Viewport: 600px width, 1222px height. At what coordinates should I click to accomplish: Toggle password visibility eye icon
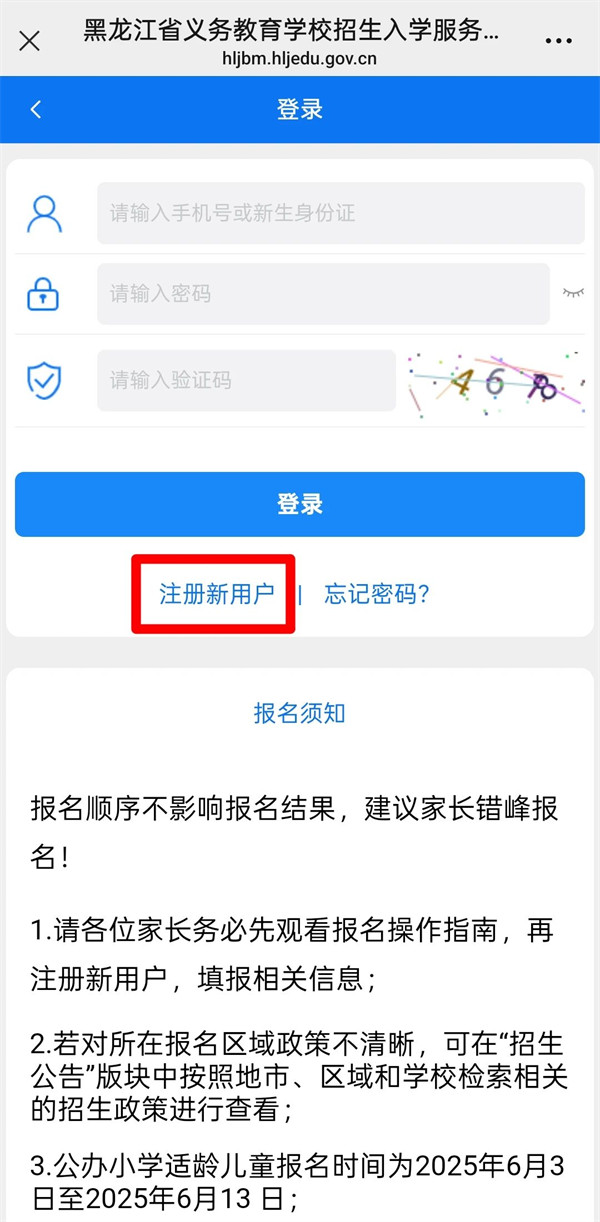(x=573, y=293)
